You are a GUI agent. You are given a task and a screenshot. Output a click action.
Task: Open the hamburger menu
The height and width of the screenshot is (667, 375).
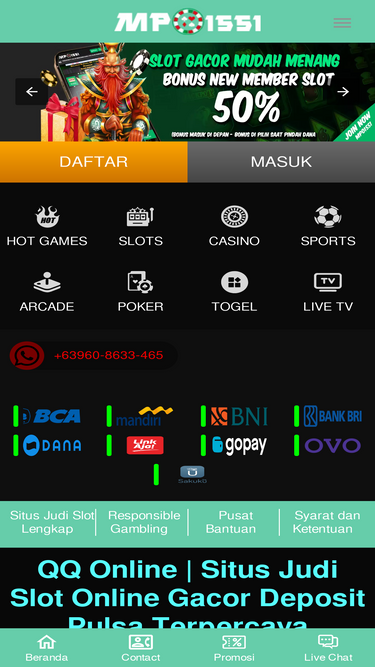tap(342, 23)
